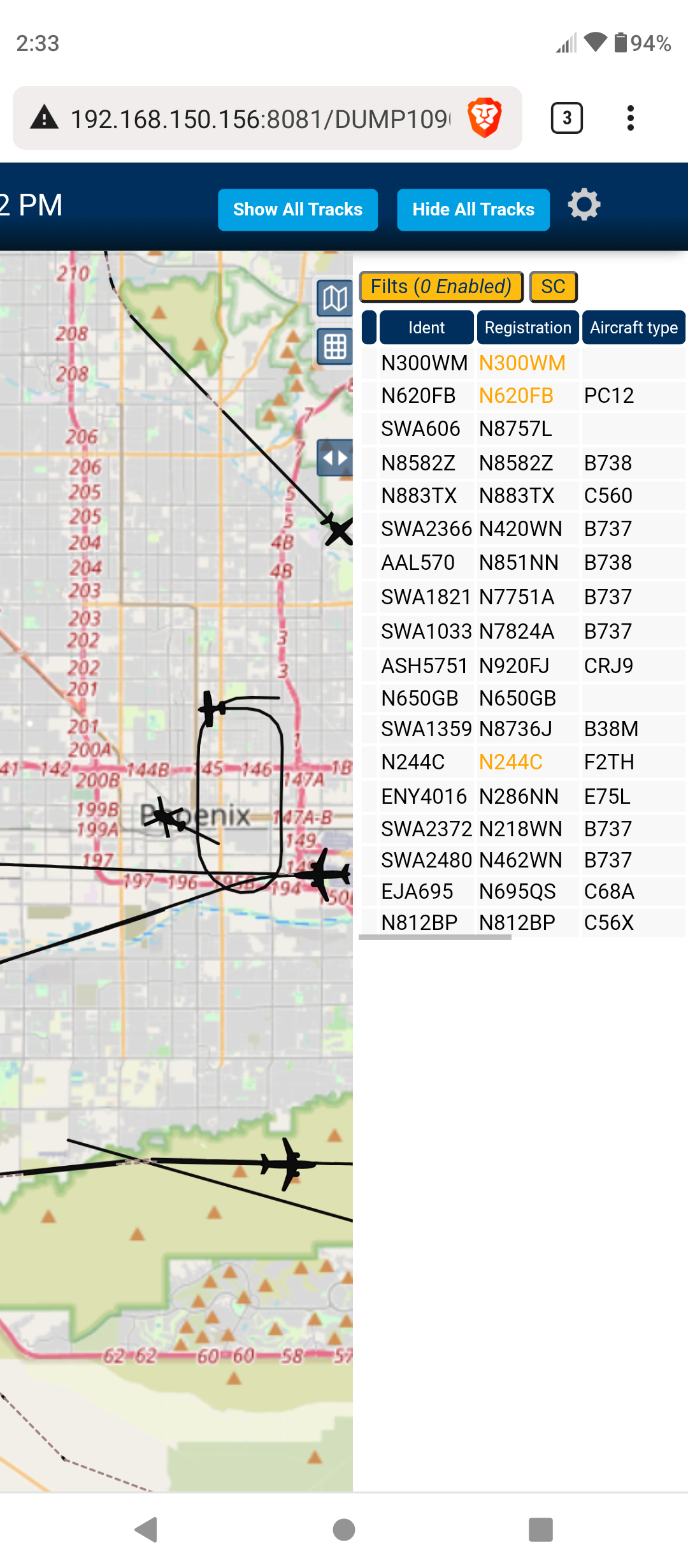This screenshot has width=688, height=1568.
Task: Tap the Show All Tracks button
Action: 297,209
